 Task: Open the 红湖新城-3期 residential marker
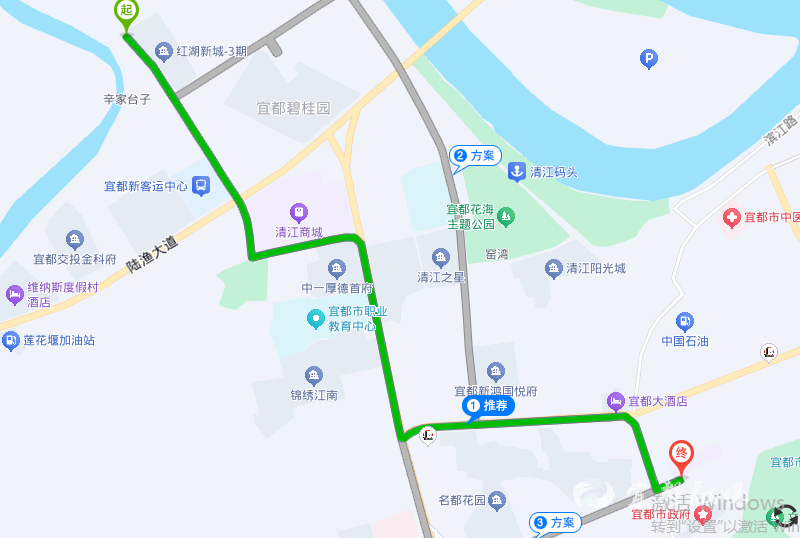(x=163, y=51)
